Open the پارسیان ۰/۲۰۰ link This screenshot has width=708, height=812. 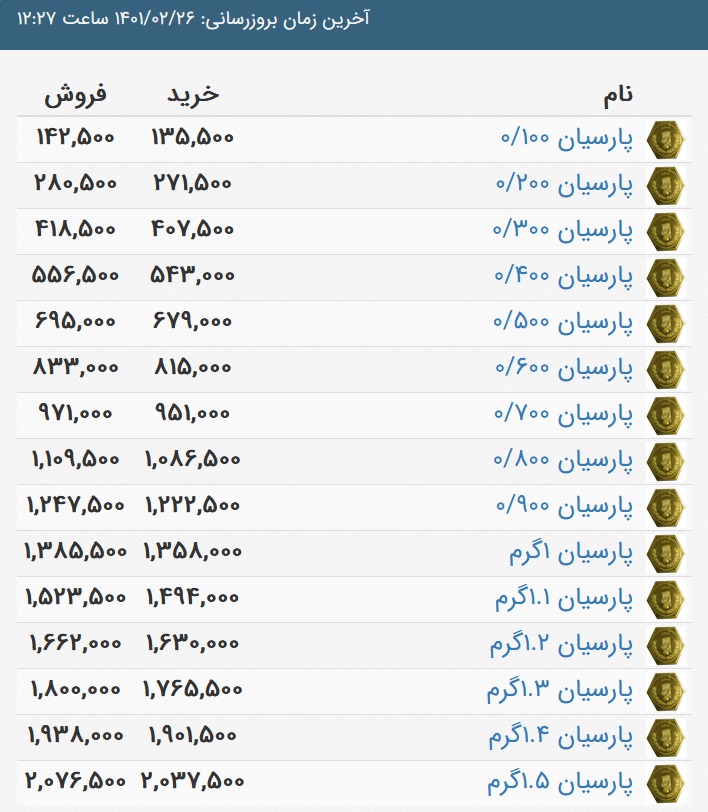pyautogui.click(x=566, y=185)
